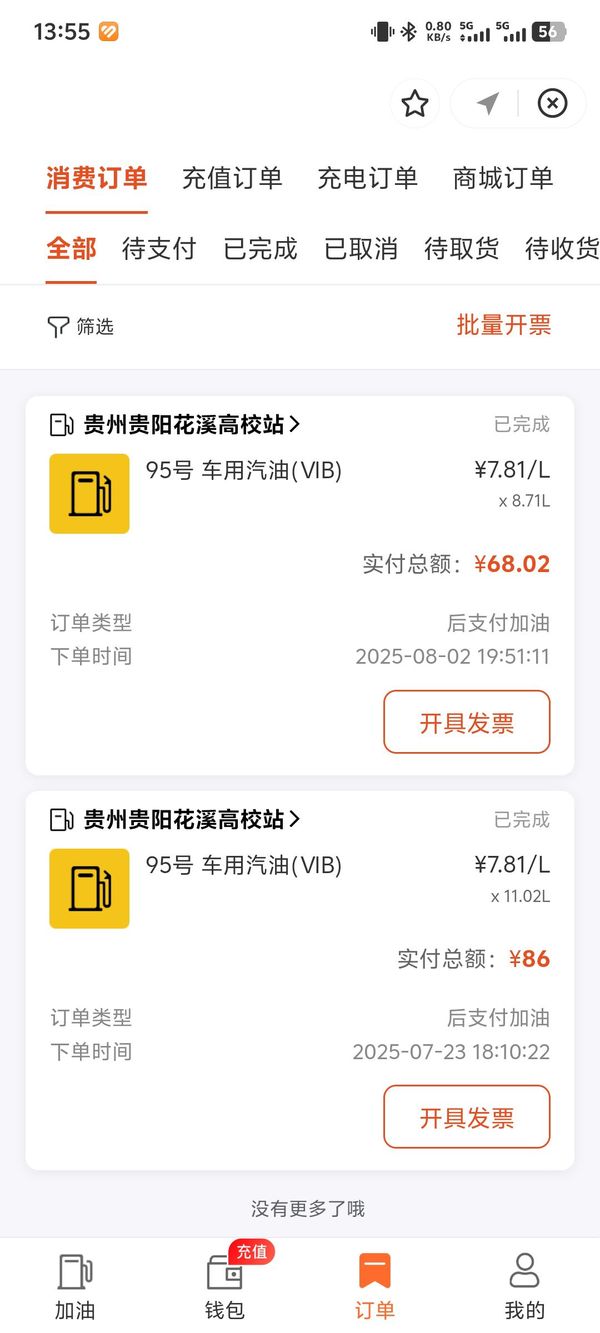Open the 商城订单 tab
The height and width of the screenshot is (1333, 600).
pyautogui.click(x=502, y=179)
